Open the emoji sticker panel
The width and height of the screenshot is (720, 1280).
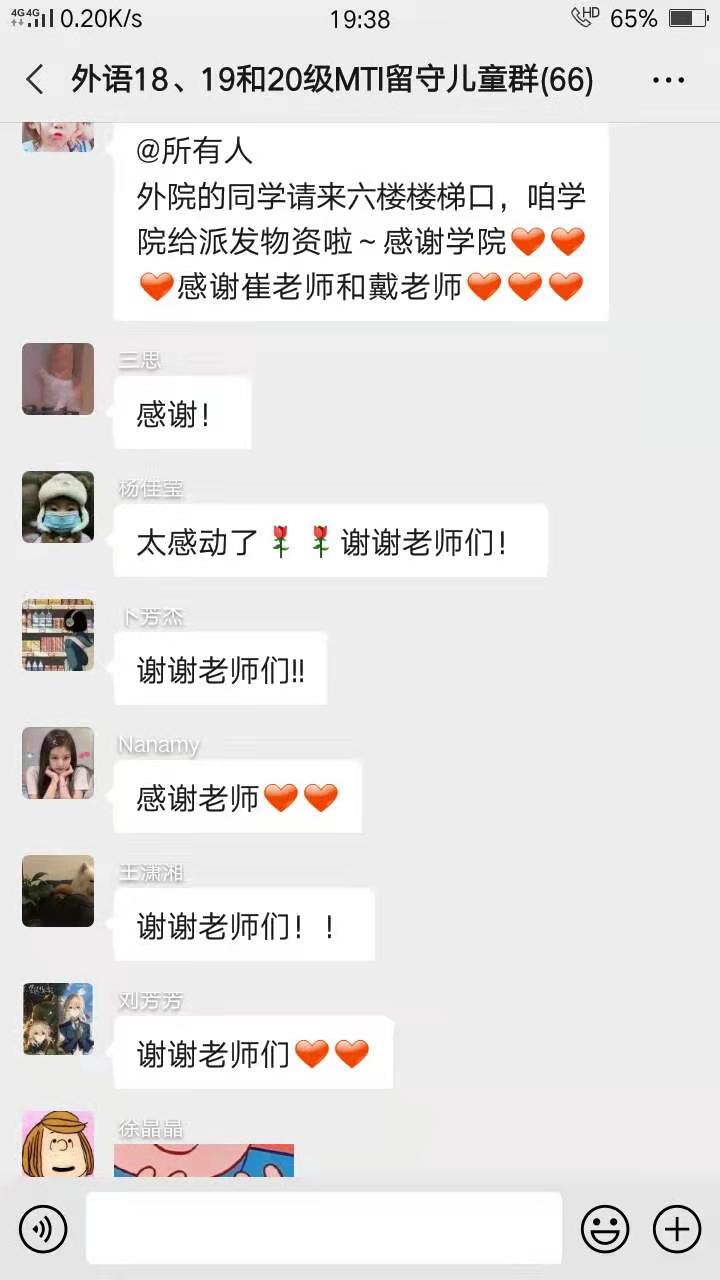click(x=605, y=1228)
